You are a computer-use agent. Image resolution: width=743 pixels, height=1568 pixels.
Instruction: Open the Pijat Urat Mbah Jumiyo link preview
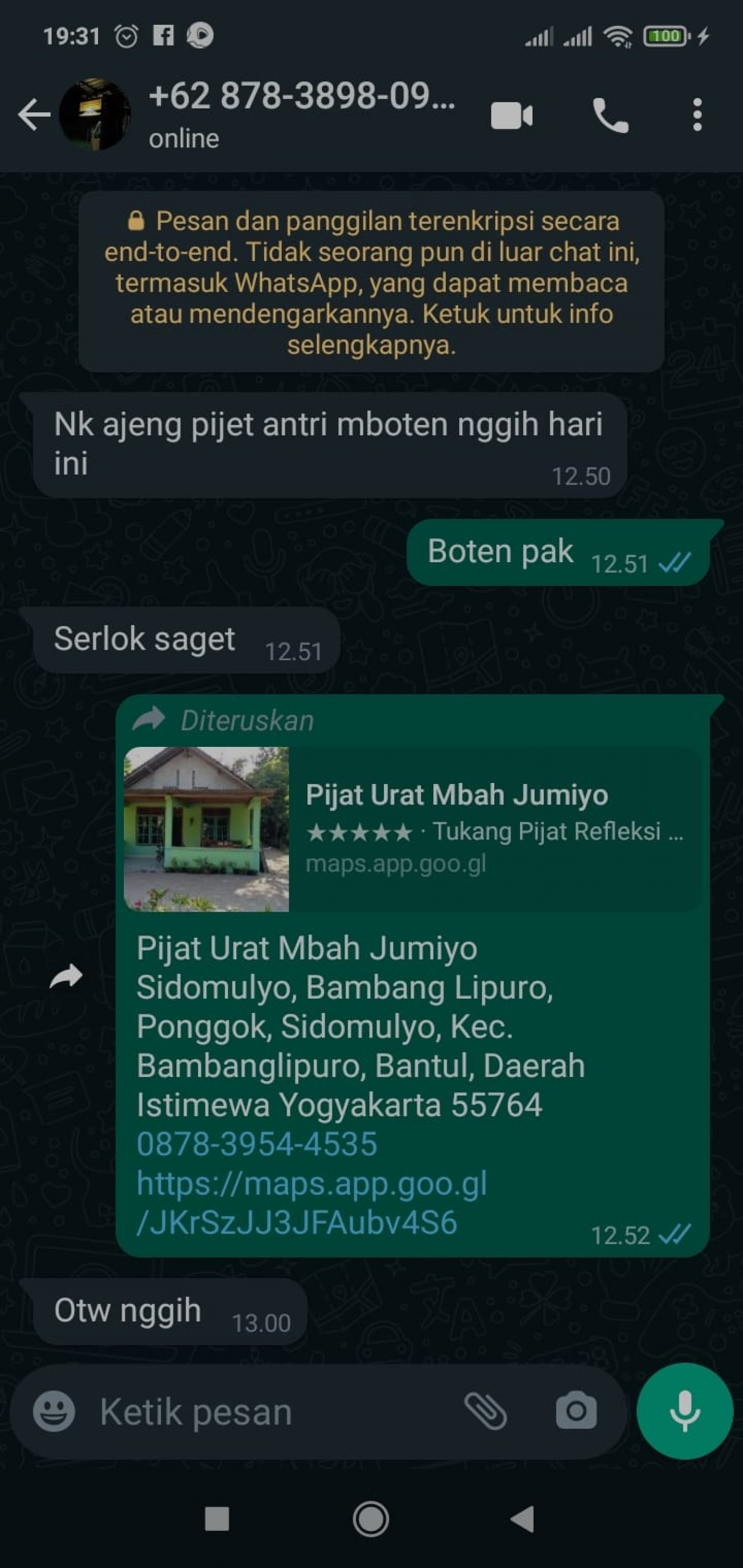[412, 829]
